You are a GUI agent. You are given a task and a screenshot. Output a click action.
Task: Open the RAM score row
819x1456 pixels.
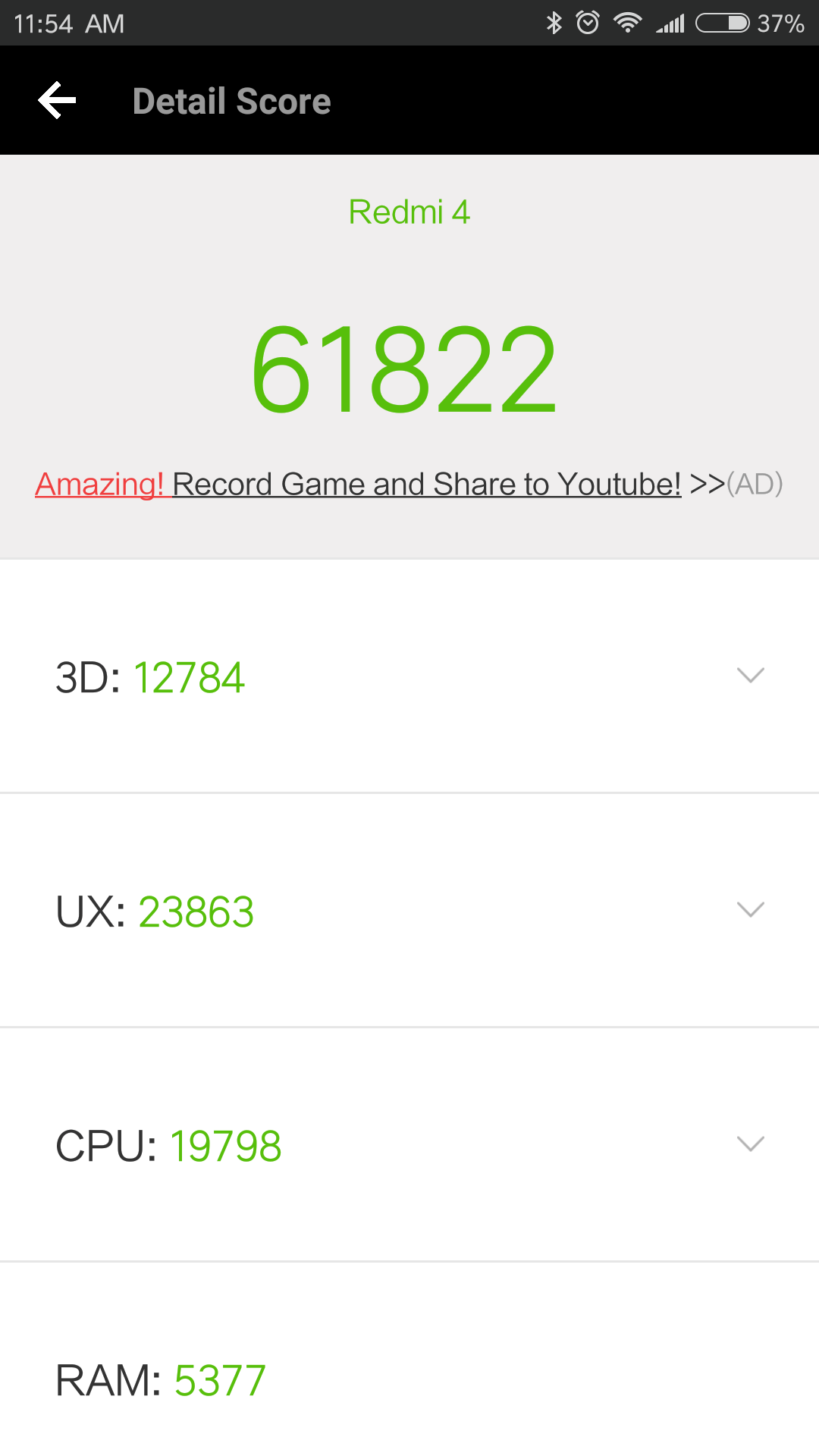(409, 1379)
